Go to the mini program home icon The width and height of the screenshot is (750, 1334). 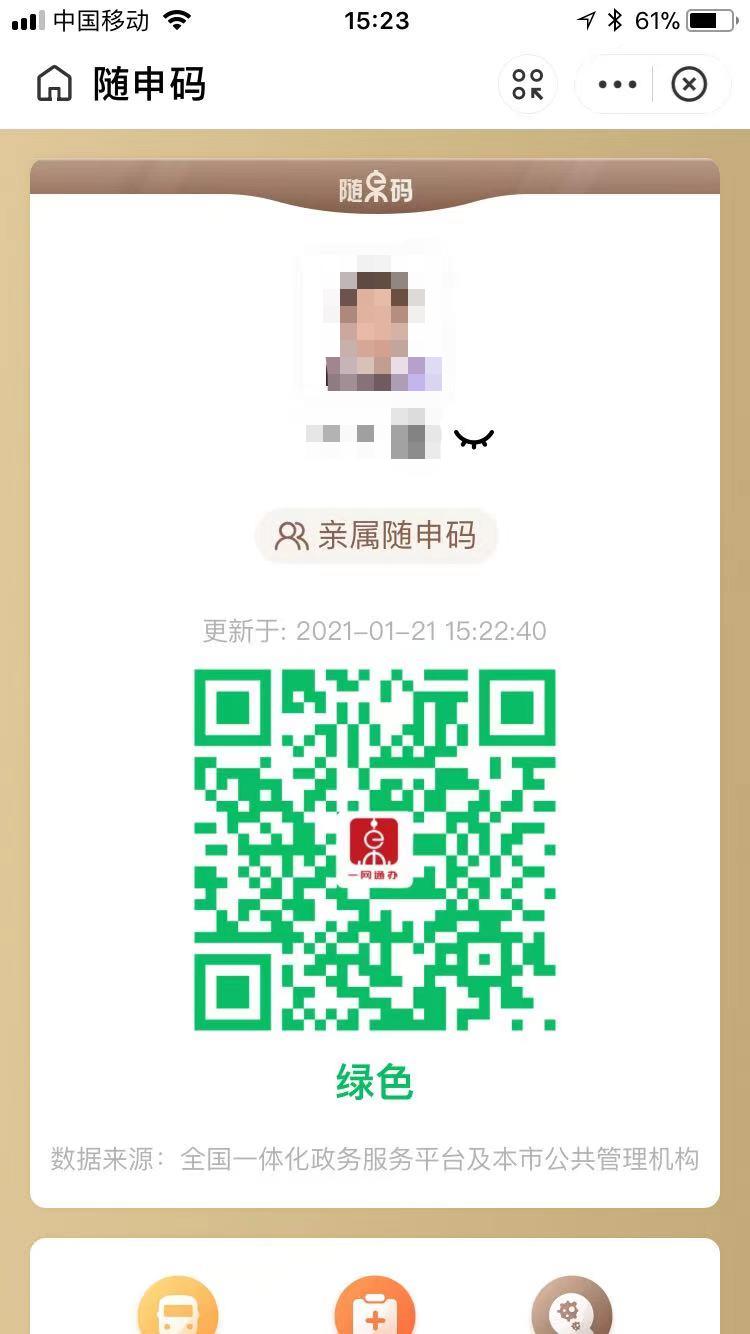(54, 84)
